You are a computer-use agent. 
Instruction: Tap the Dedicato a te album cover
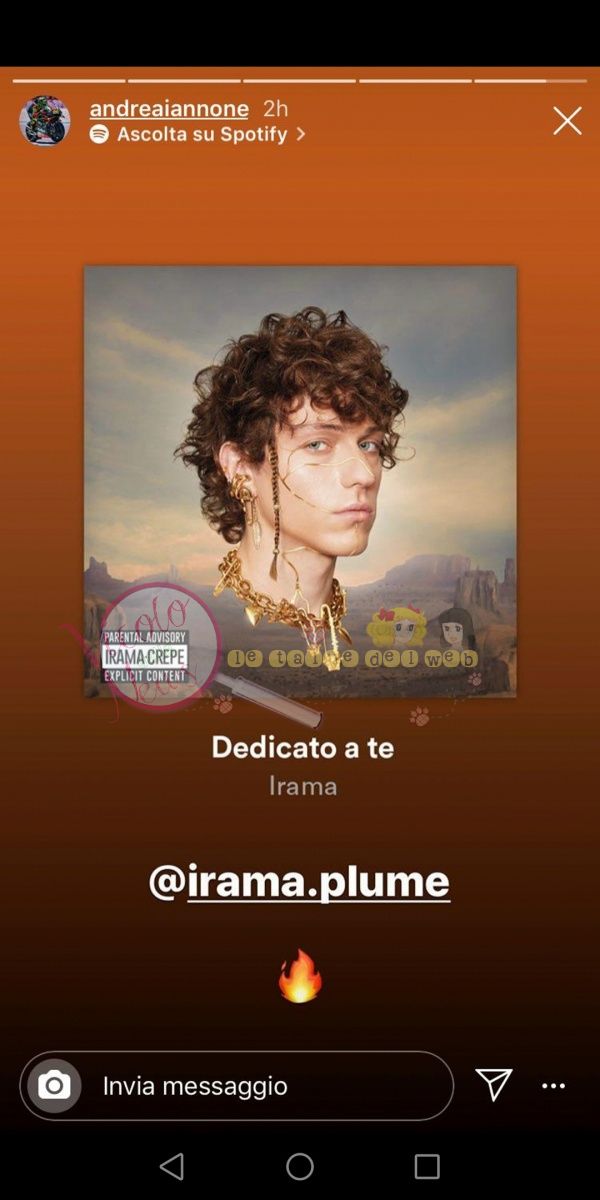click(300, 481)
